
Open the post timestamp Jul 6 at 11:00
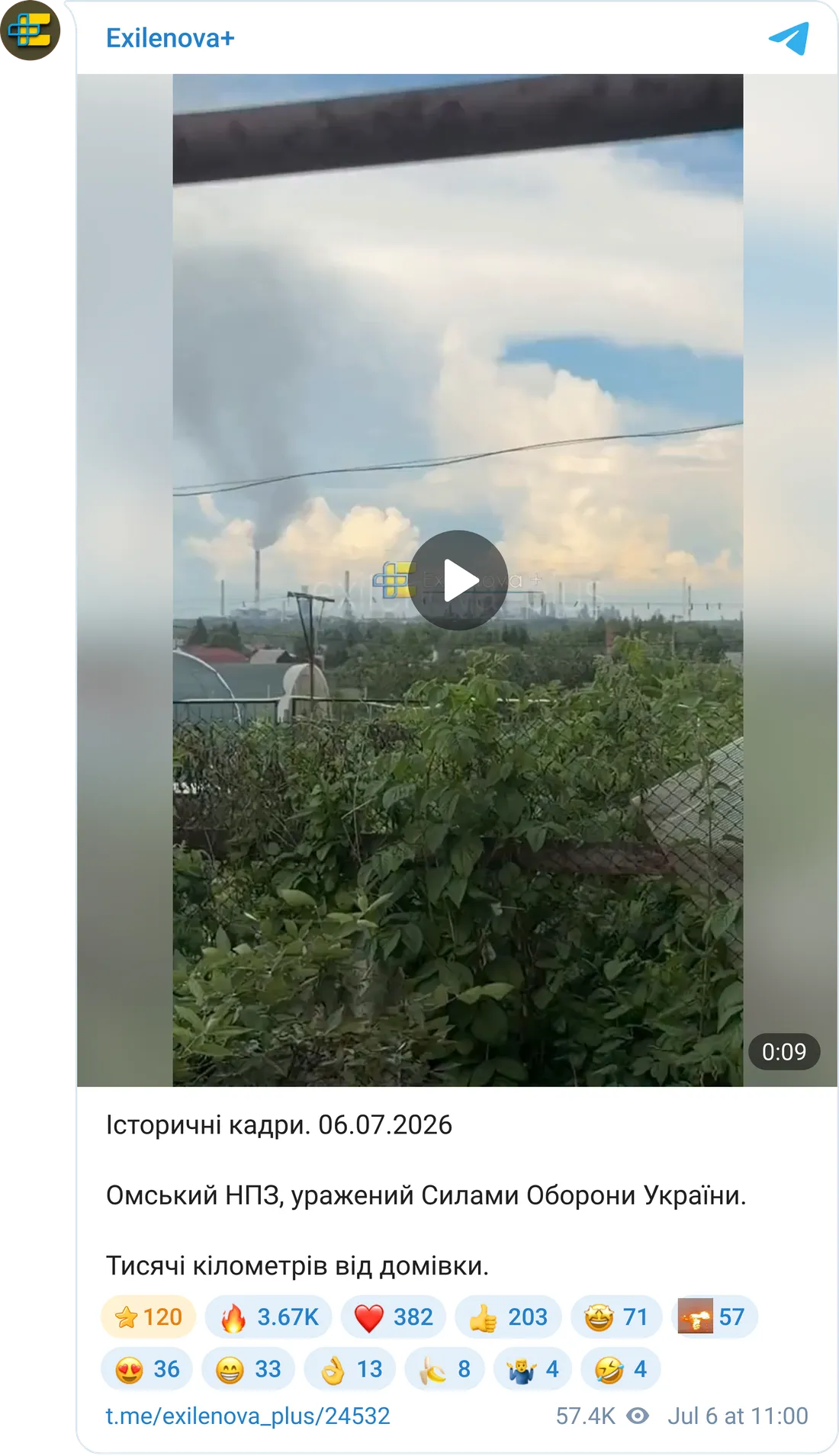coord(738,1416)
